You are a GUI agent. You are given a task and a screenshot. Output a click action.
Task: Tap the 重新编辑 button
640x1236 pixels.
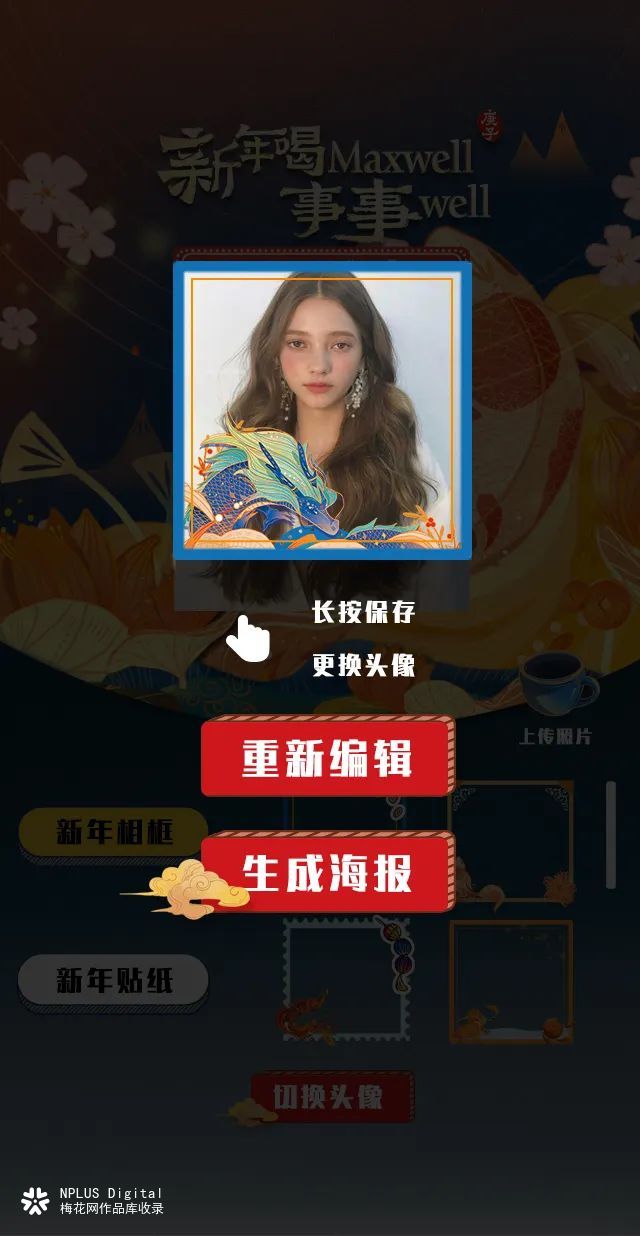(x=327, y=758)
